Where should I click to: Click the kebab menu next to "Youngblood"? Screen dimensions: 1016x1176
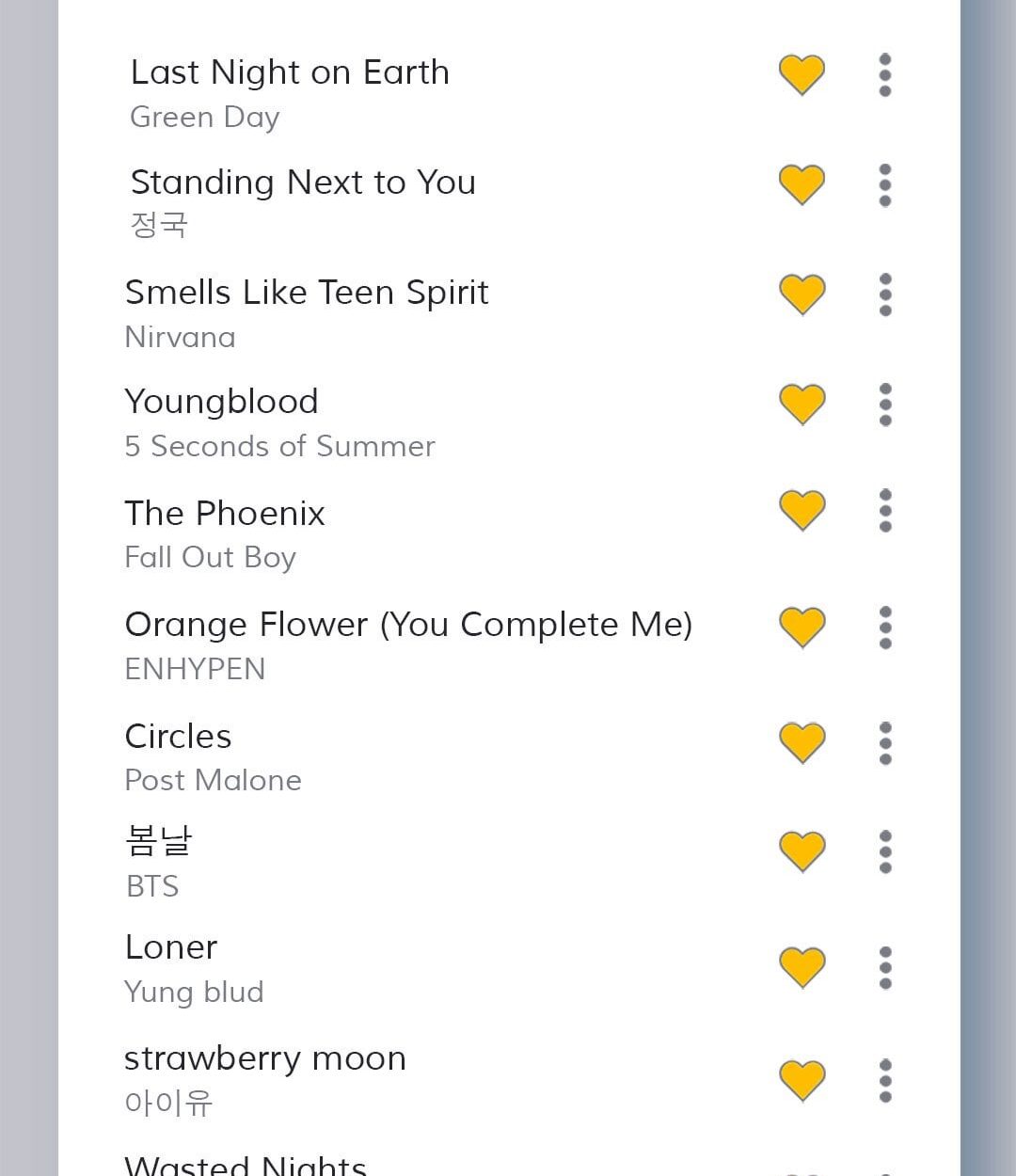(884, 404)
